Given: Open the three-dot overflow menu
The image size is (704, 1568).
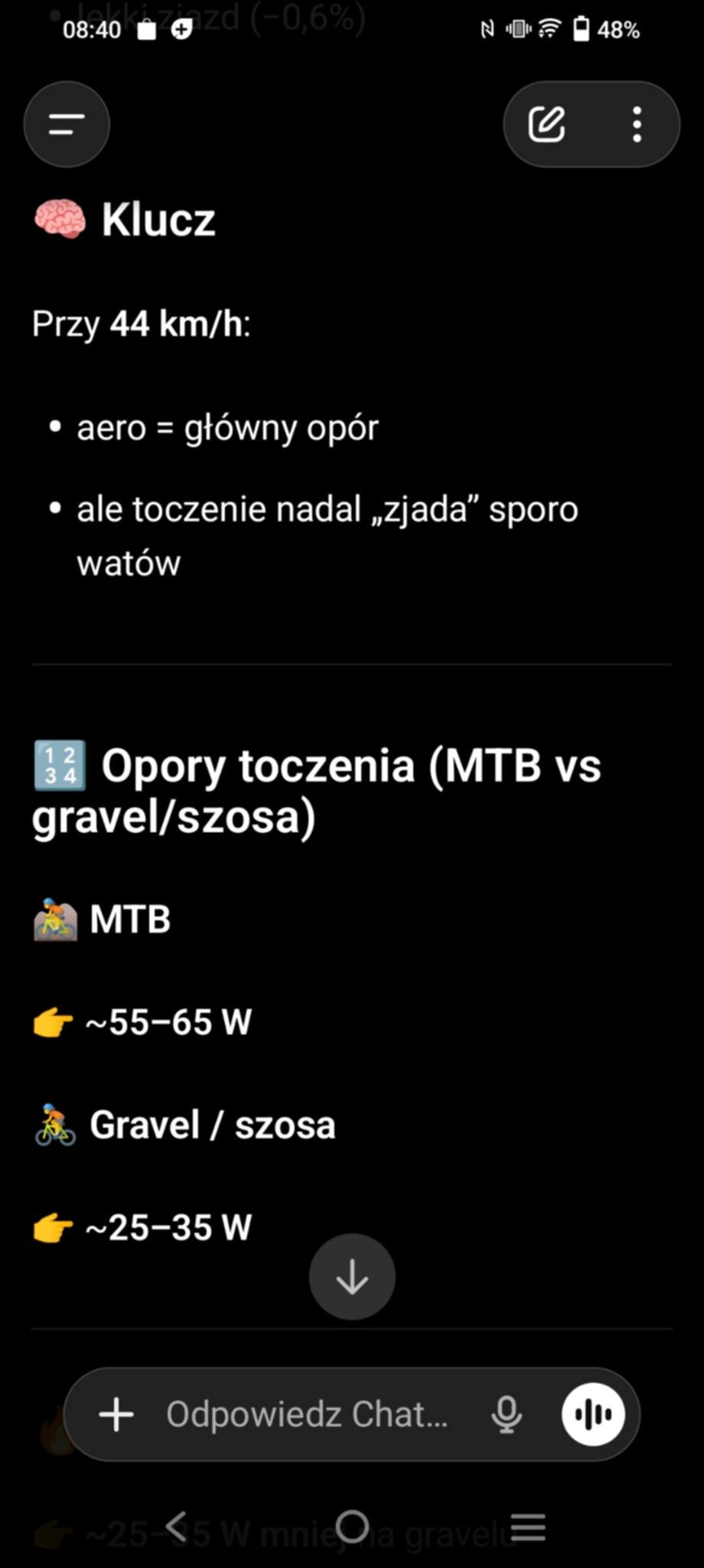Looking at the screenshot, I should click(x=637, y=124).
